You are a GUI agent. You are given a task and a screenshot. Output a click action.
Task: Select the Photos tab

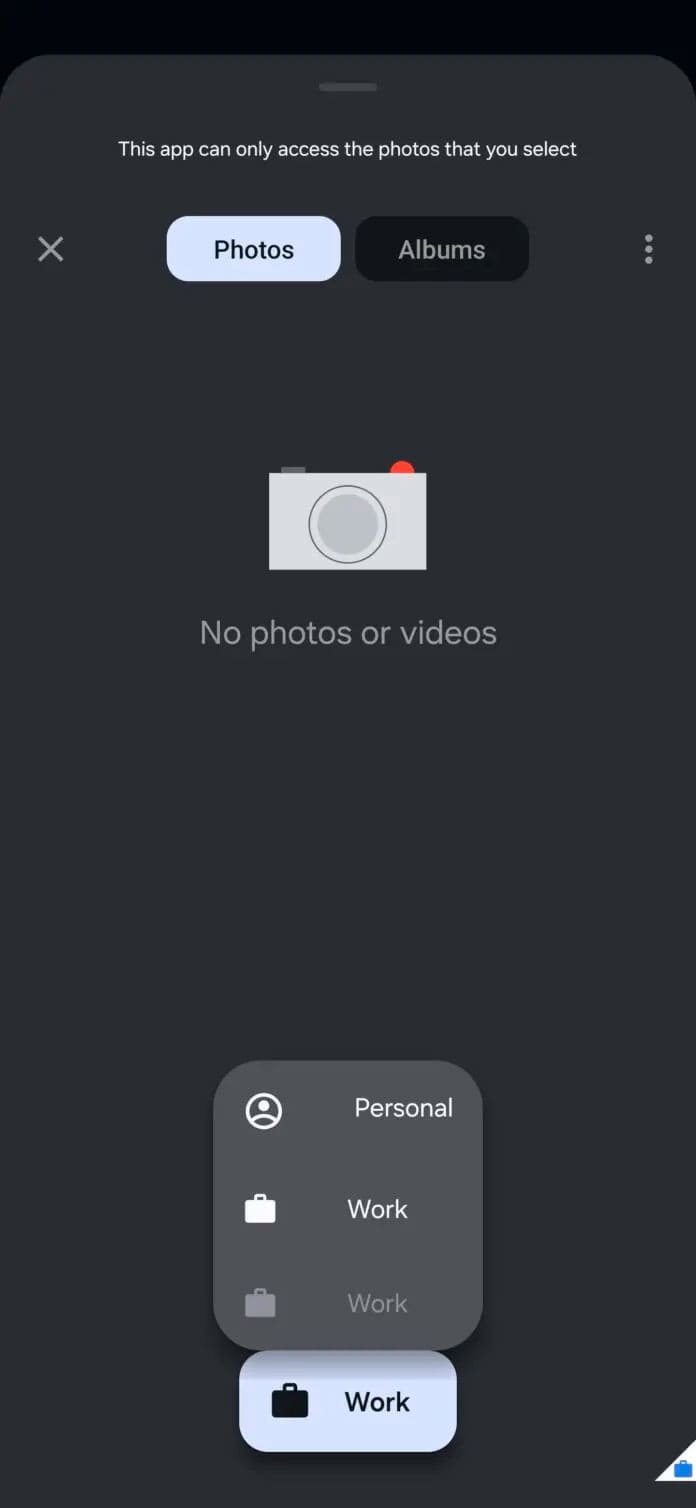click(253, 249)
